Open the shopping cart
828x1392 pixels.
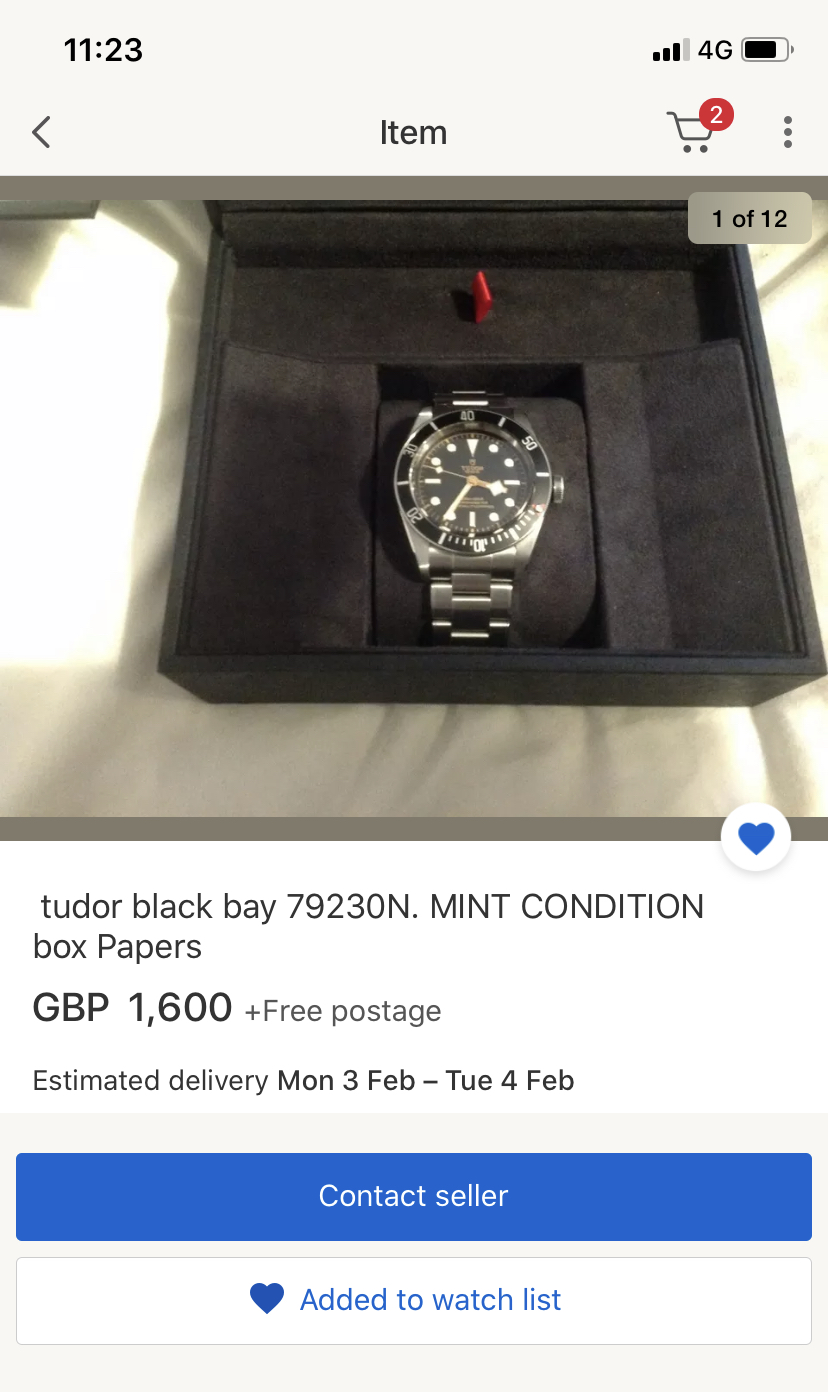[692, 131]
